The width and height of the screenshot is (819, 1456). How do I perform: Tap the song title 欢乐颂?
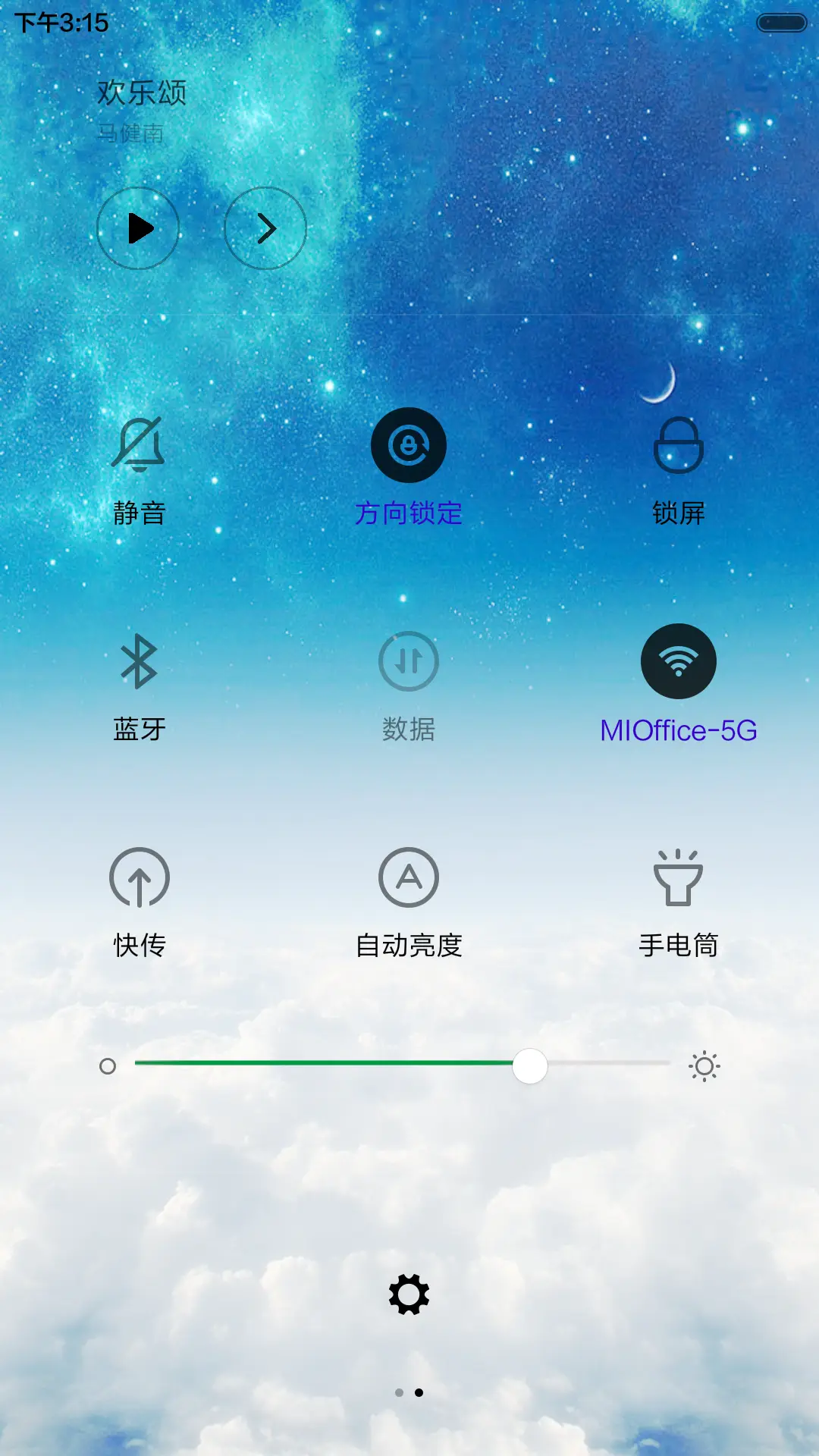tap(141, 91)
